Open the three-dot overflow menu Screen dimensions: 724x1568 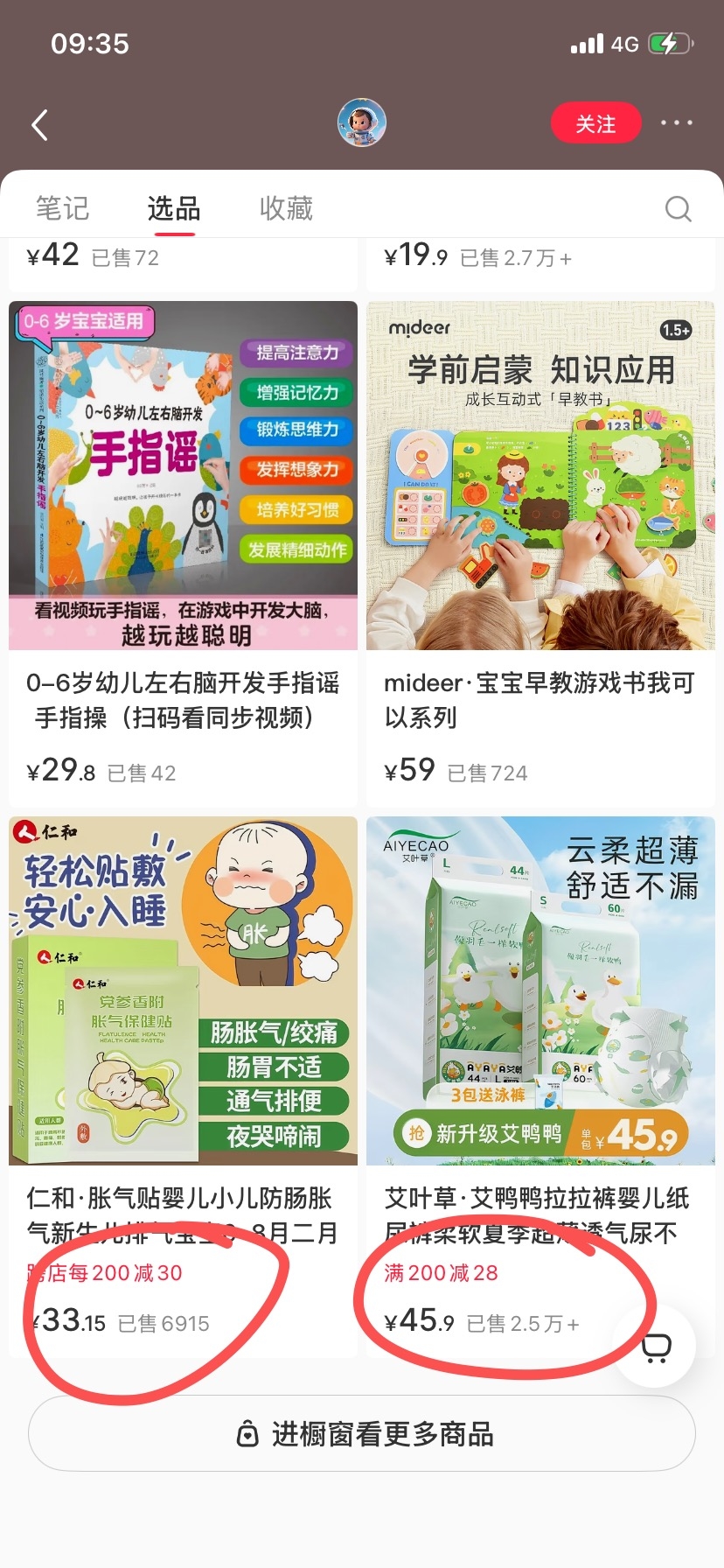point(677,123)
